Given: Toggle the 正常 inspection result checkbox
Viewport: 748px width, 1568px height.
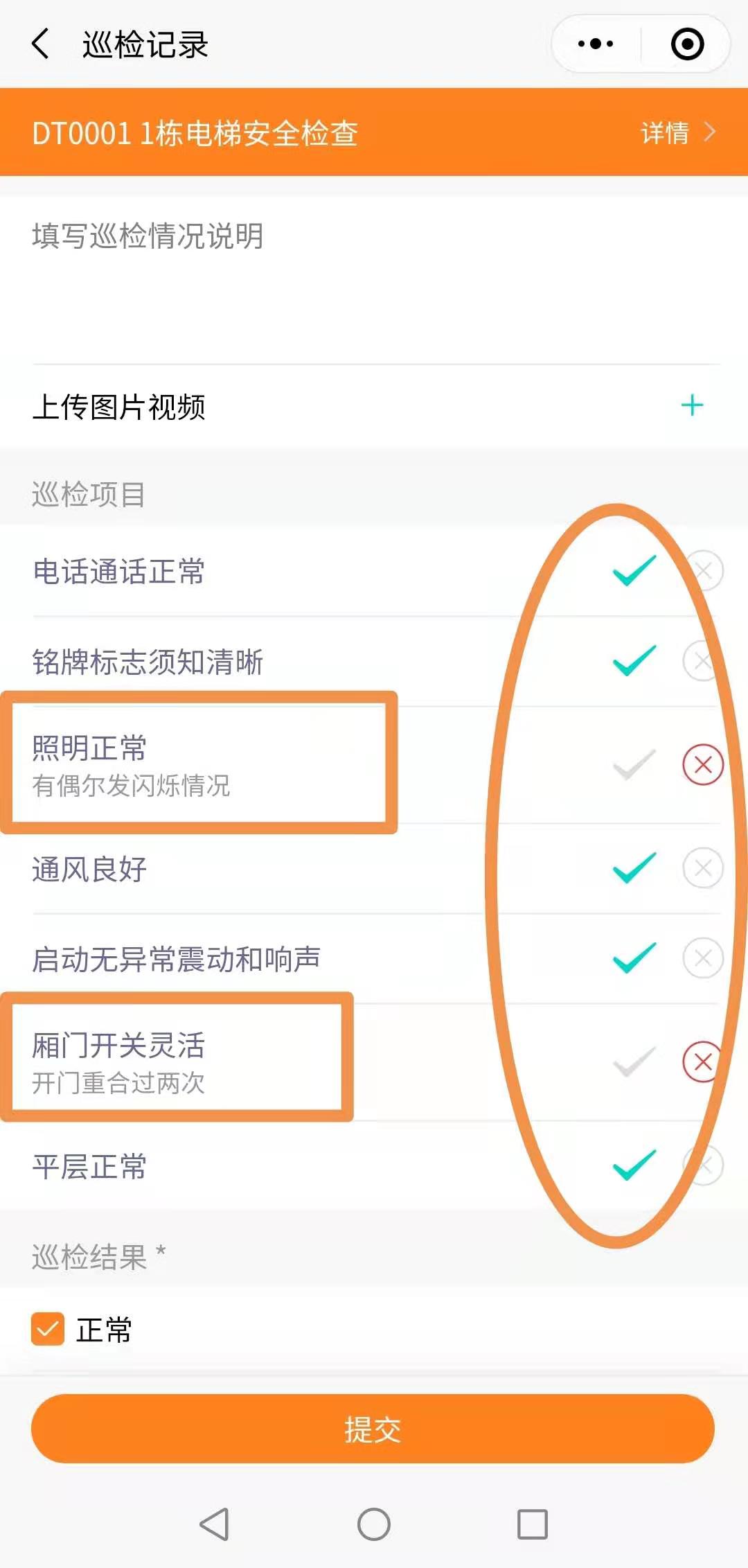Looking at the screenshot, I should pos(48,1329).
